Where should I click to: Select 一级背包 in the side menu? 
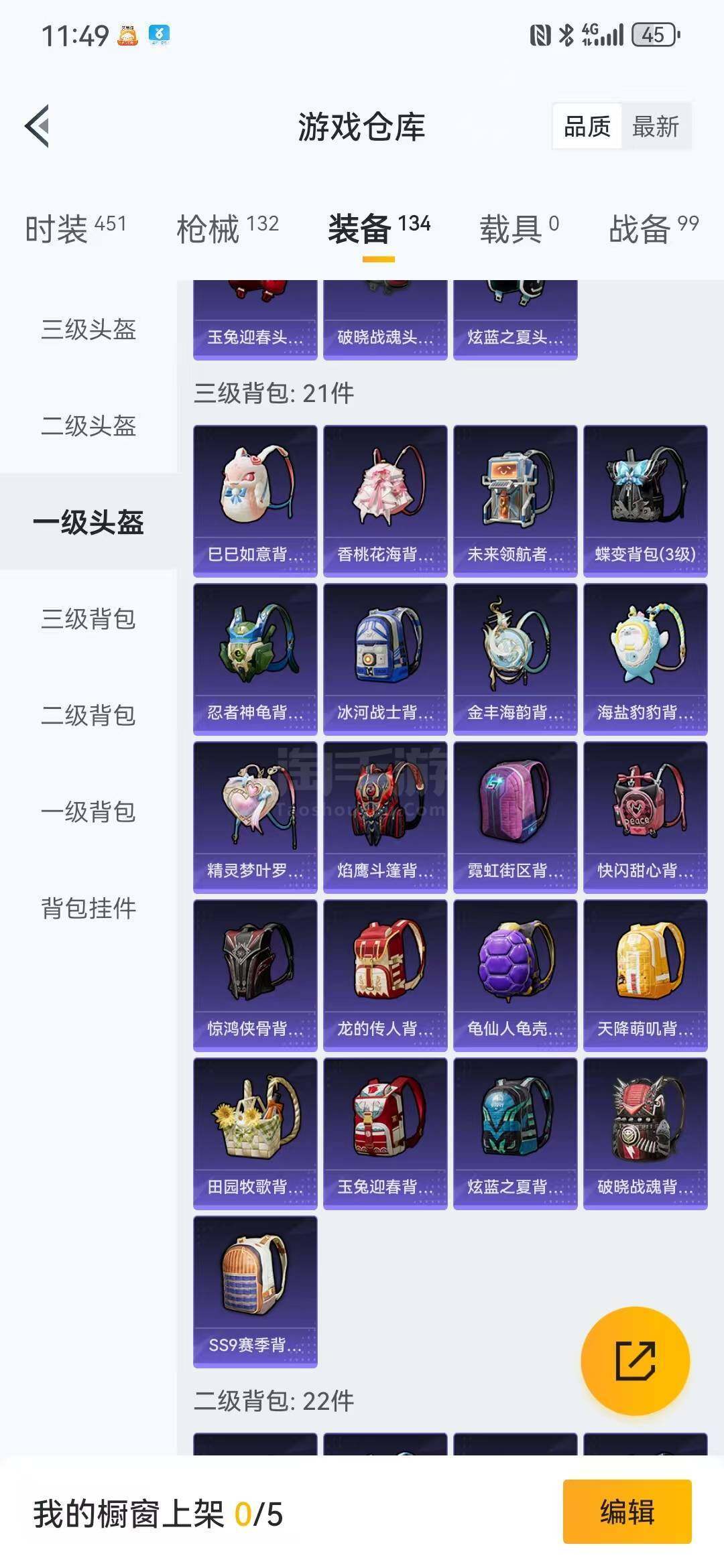88,811
